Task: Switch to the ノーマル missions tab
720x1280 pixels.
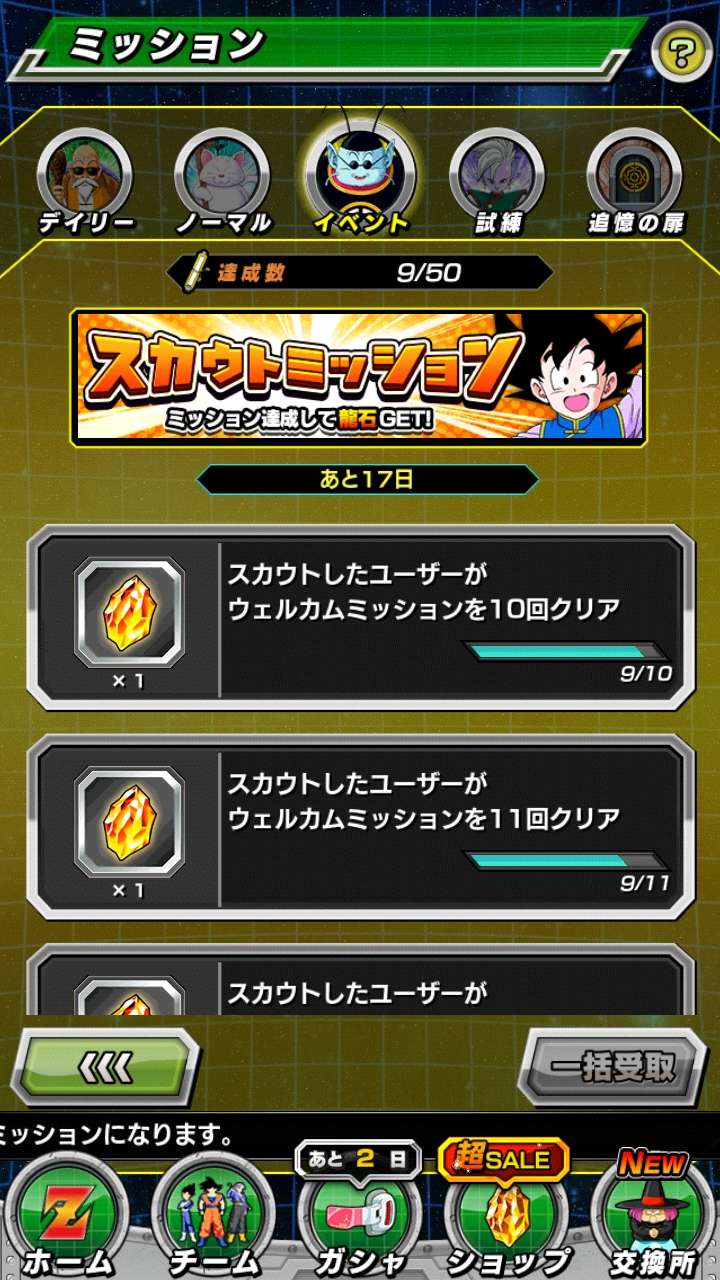Action: 222,181
